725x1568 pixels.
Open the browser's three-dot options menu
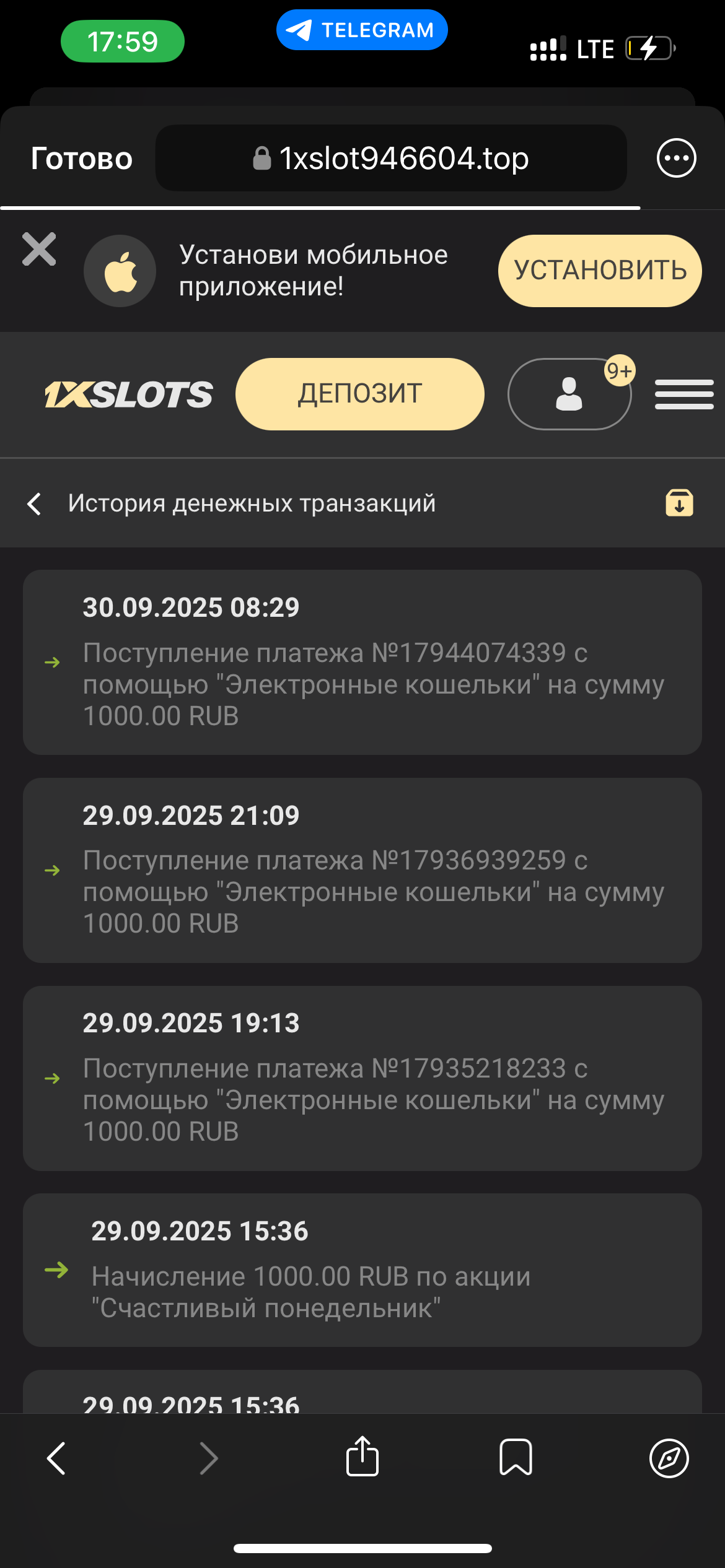(676, 158)
